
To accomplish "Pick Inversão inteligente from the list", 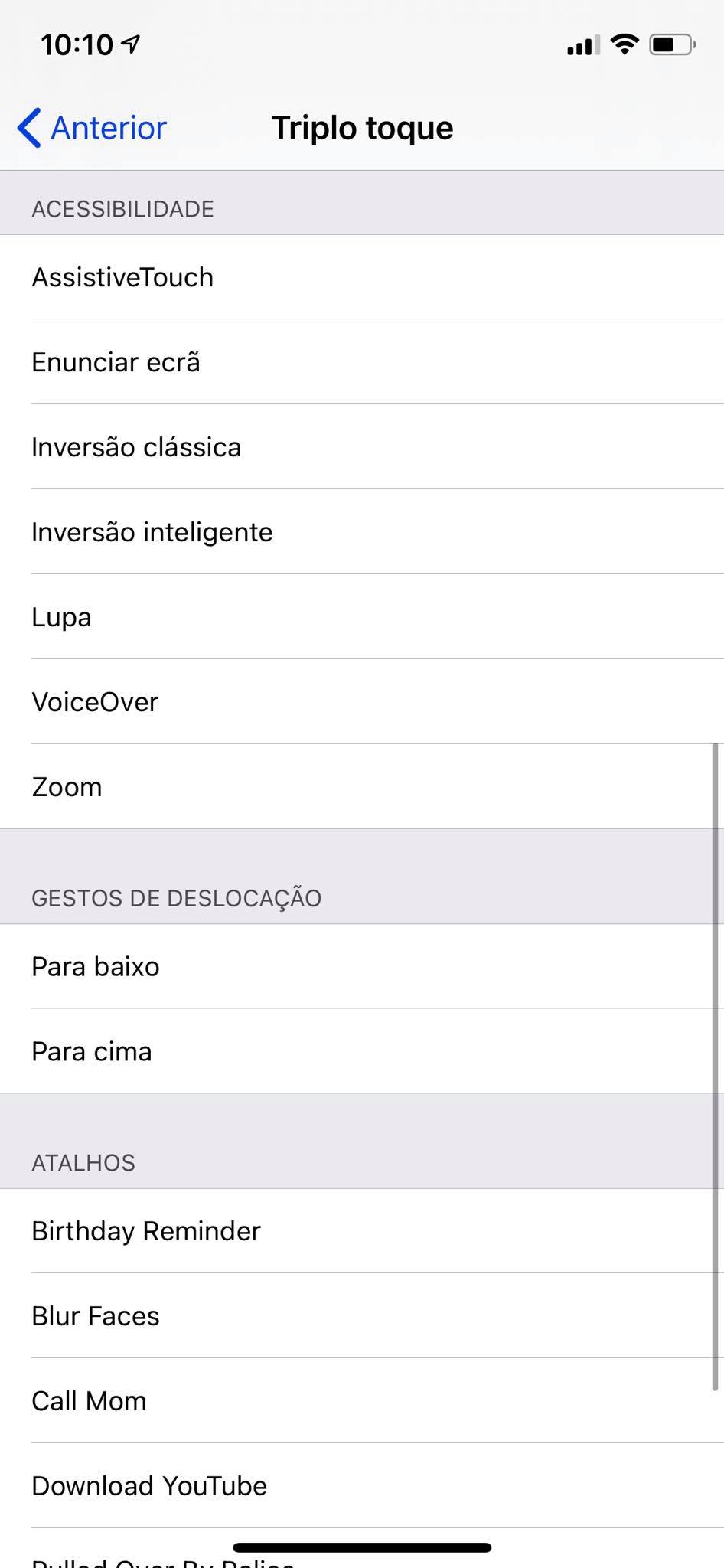I will 362,532.
